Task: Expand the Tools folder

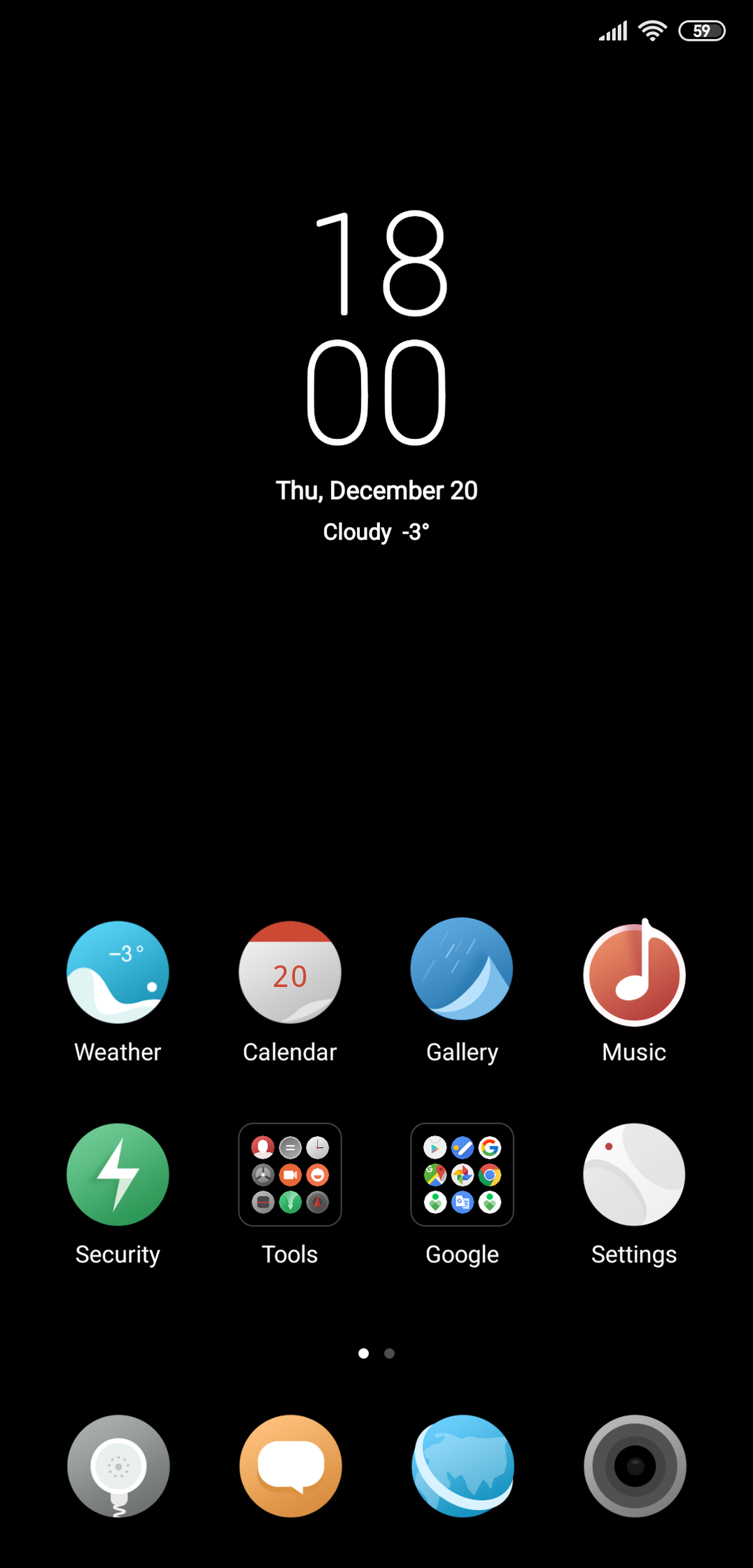Action: pyautogui.click(x=290, y=1175)
